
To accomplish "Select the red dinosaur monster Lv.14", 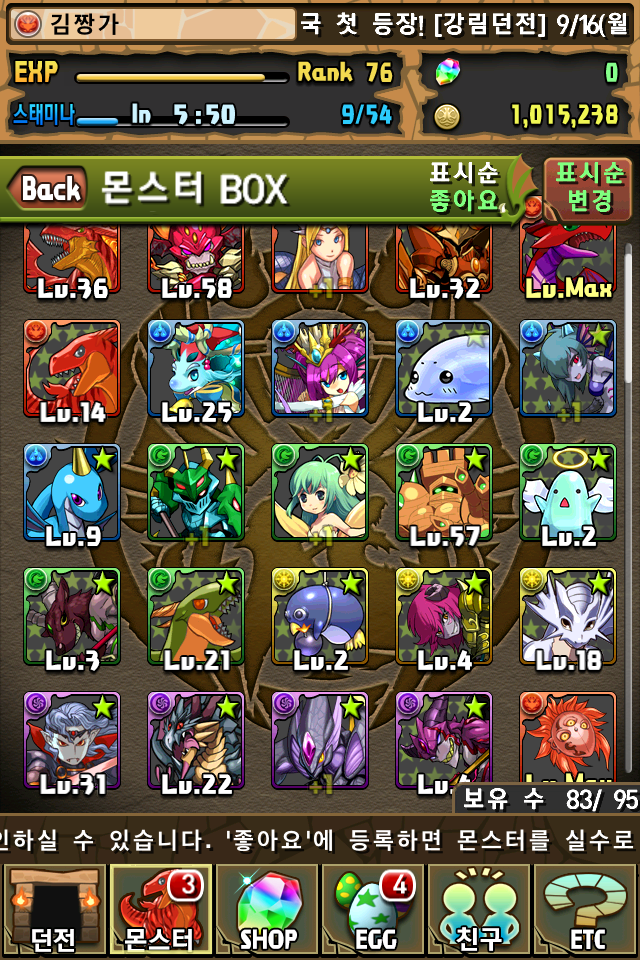I will pyautogui.click(x=72, y=370).
